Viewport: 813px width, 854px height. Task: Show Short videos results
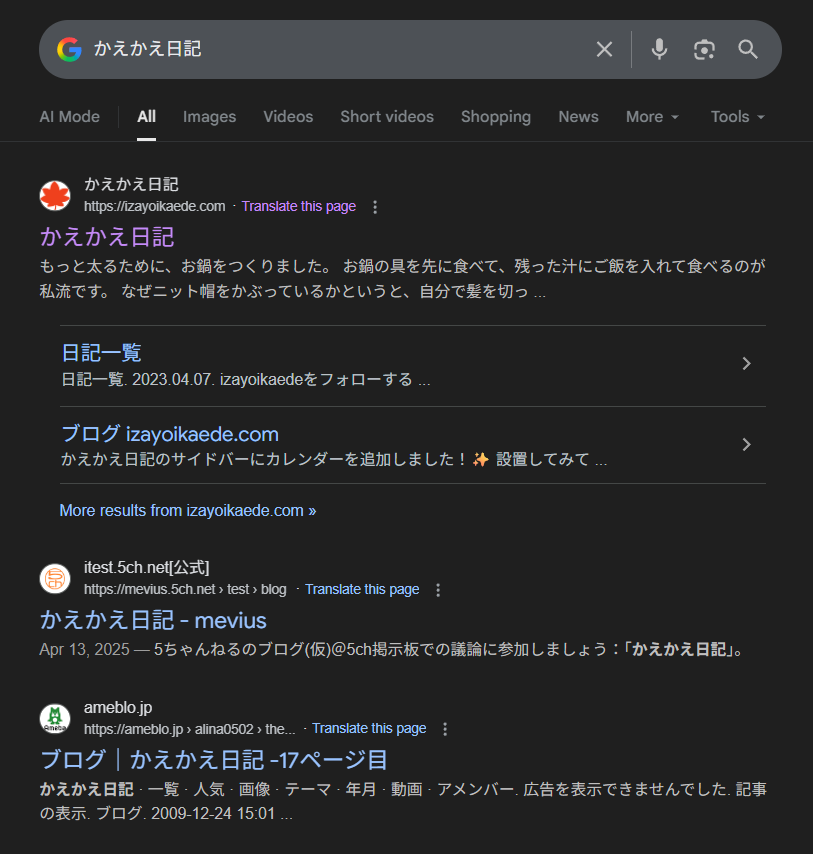(386, 117)
